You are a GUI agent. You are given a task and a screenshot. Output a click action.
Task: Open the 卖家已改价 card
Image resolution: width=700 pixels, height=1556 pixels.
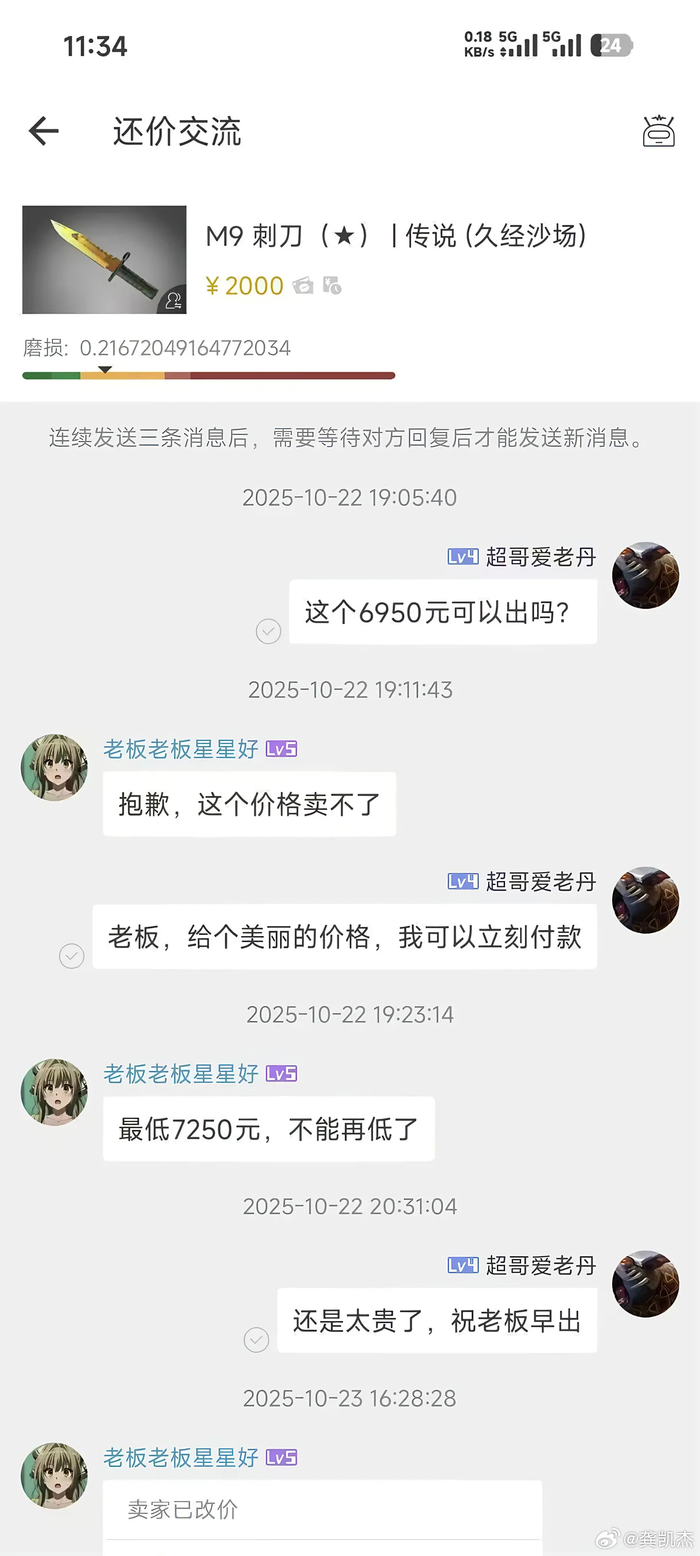322,1517
